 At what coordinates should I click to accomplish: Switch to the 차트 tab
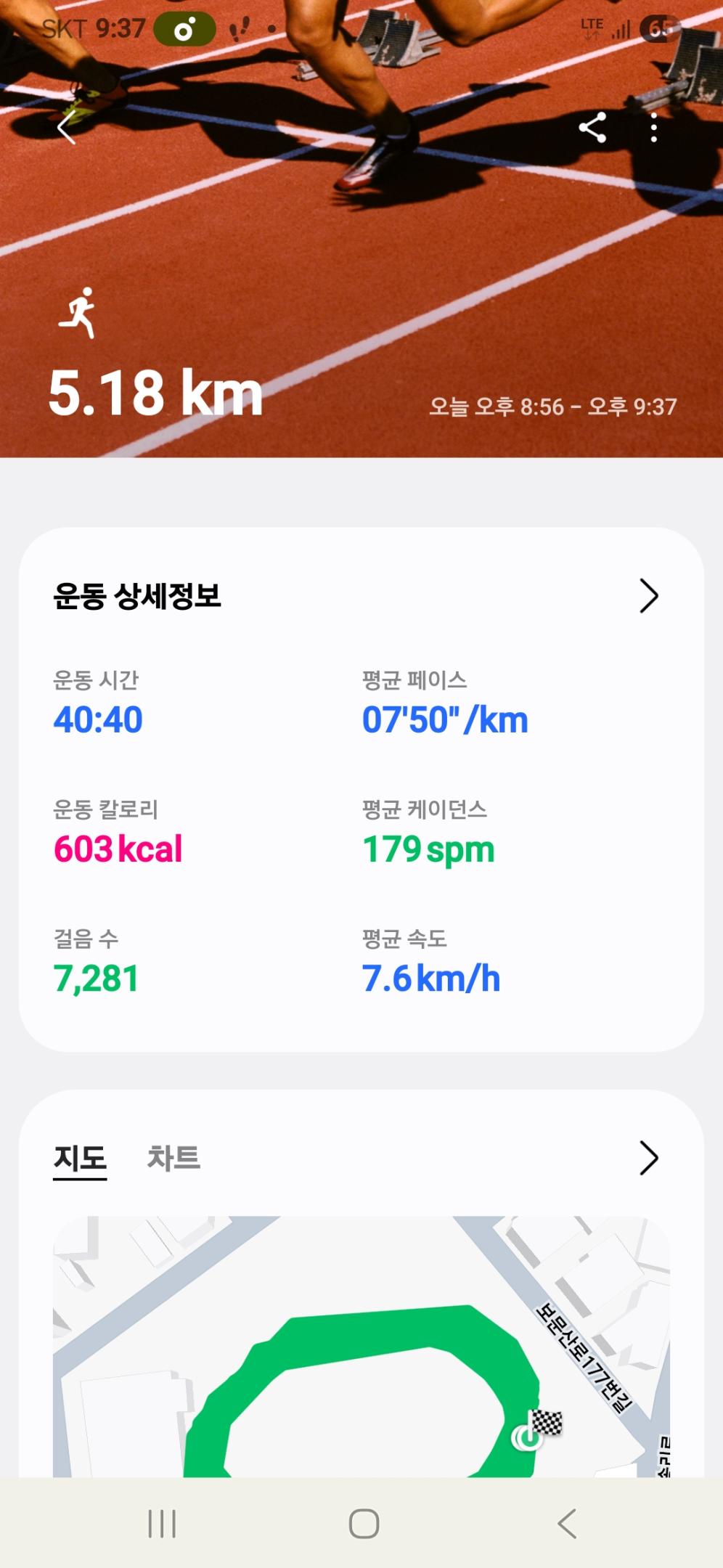(x=173, y=1157)
